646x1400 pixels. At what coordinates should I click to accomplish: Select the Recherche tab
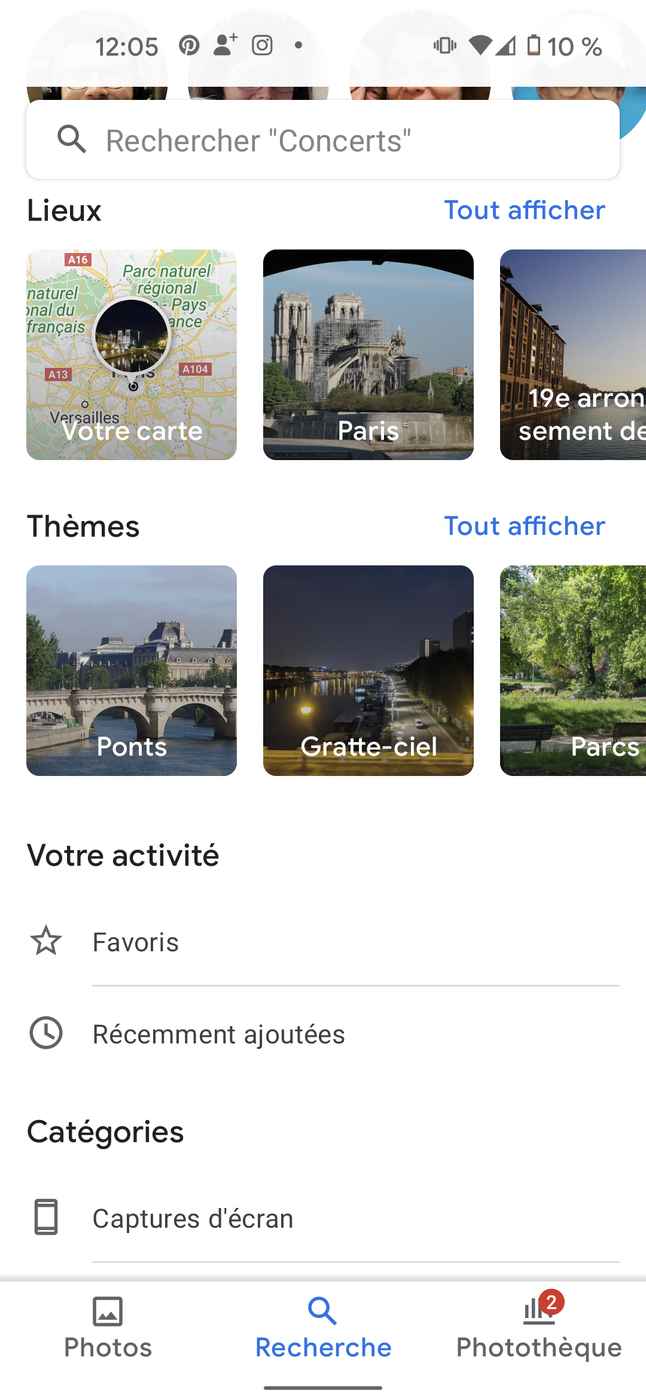click(323, 1329)
